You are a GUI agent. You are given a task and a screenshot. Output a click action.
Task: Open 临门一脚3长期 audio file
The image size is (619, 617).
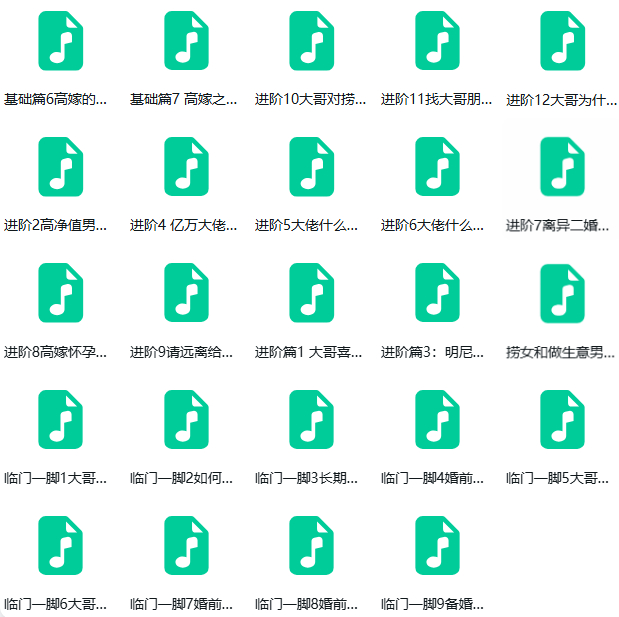point(311,419)
